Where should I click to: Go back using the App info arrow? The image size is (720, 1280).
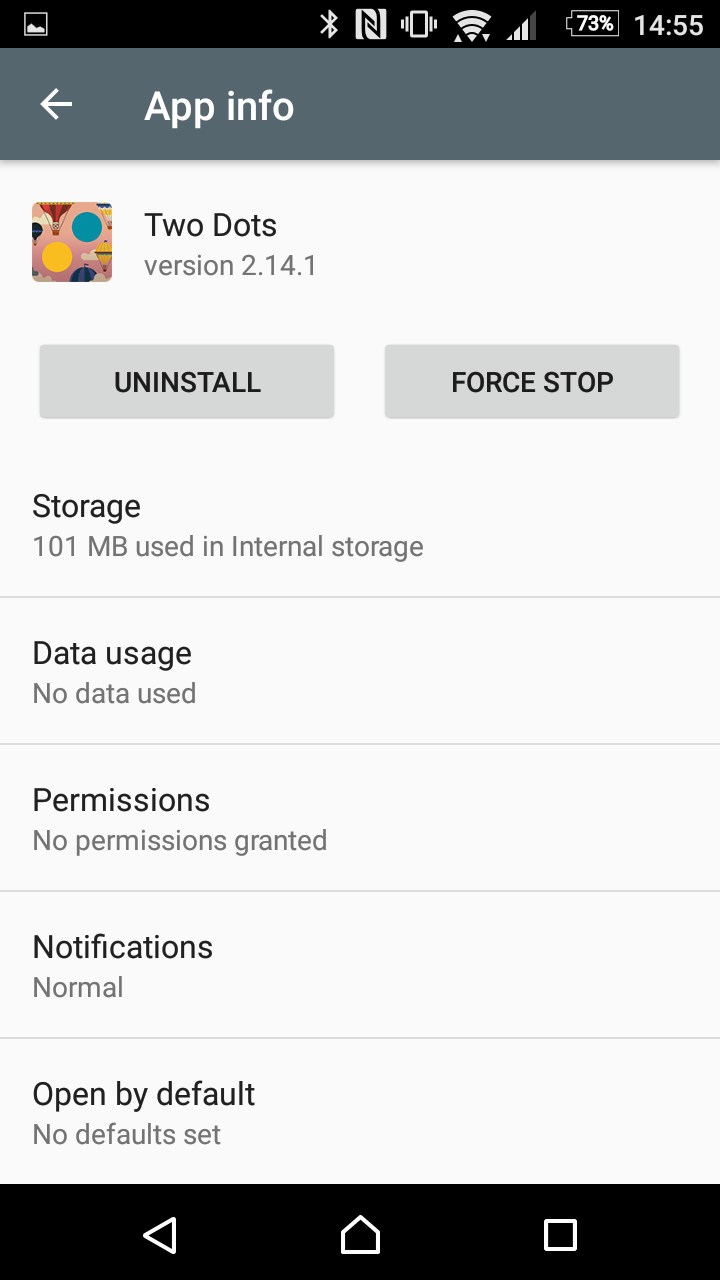coord(56,105)
